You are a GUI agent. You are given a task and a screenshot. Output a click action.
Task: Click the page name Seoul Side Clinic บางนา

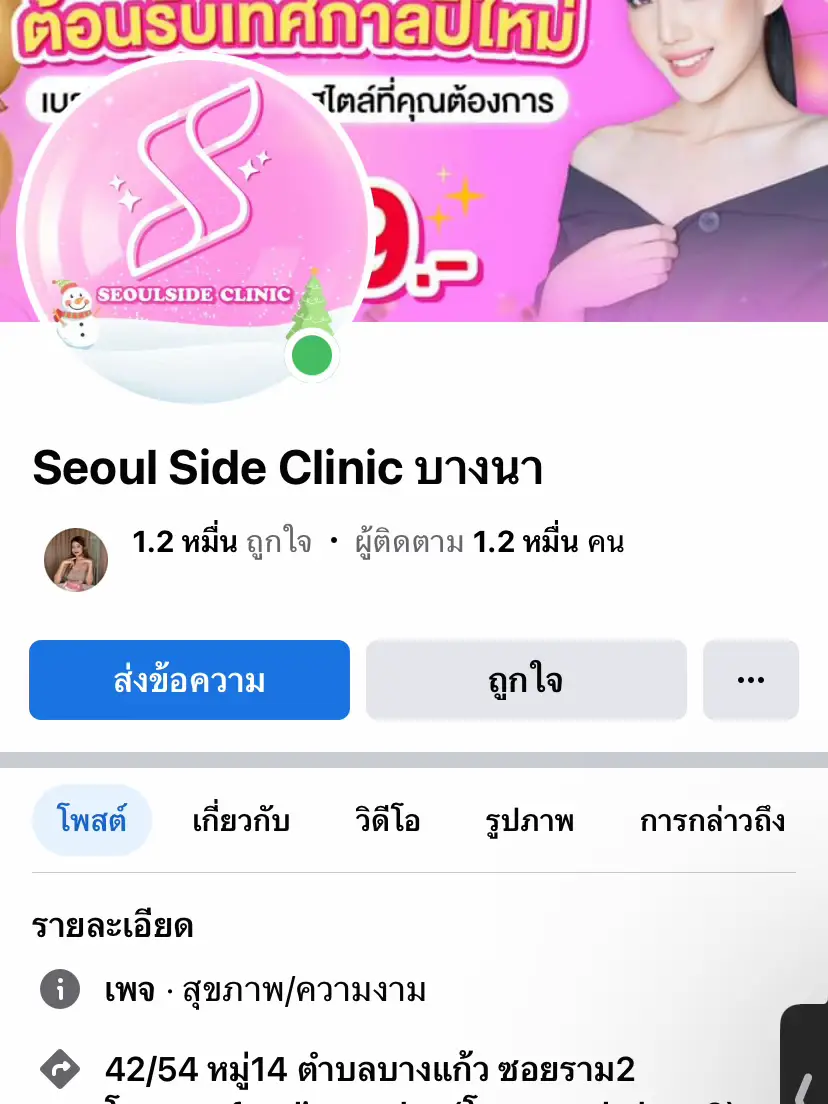pos(287,467)
